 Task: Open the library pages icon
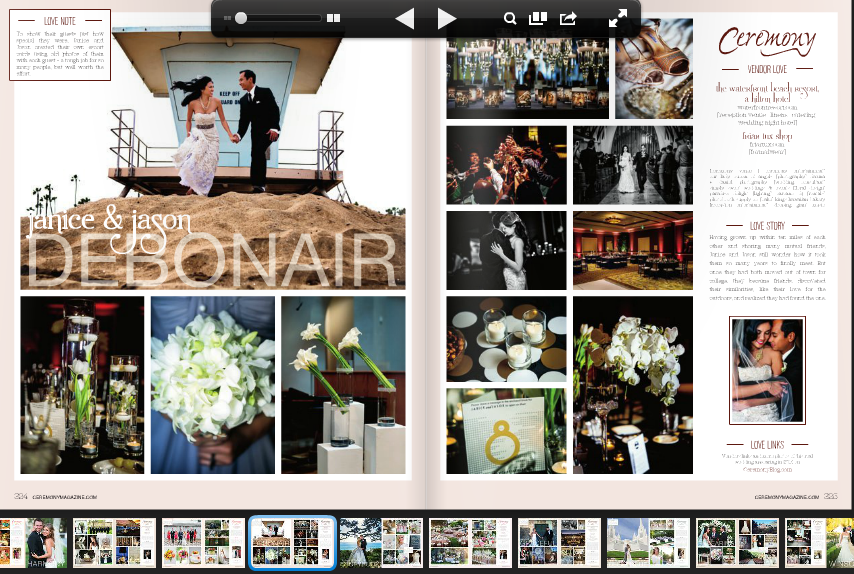click(538, 19)
